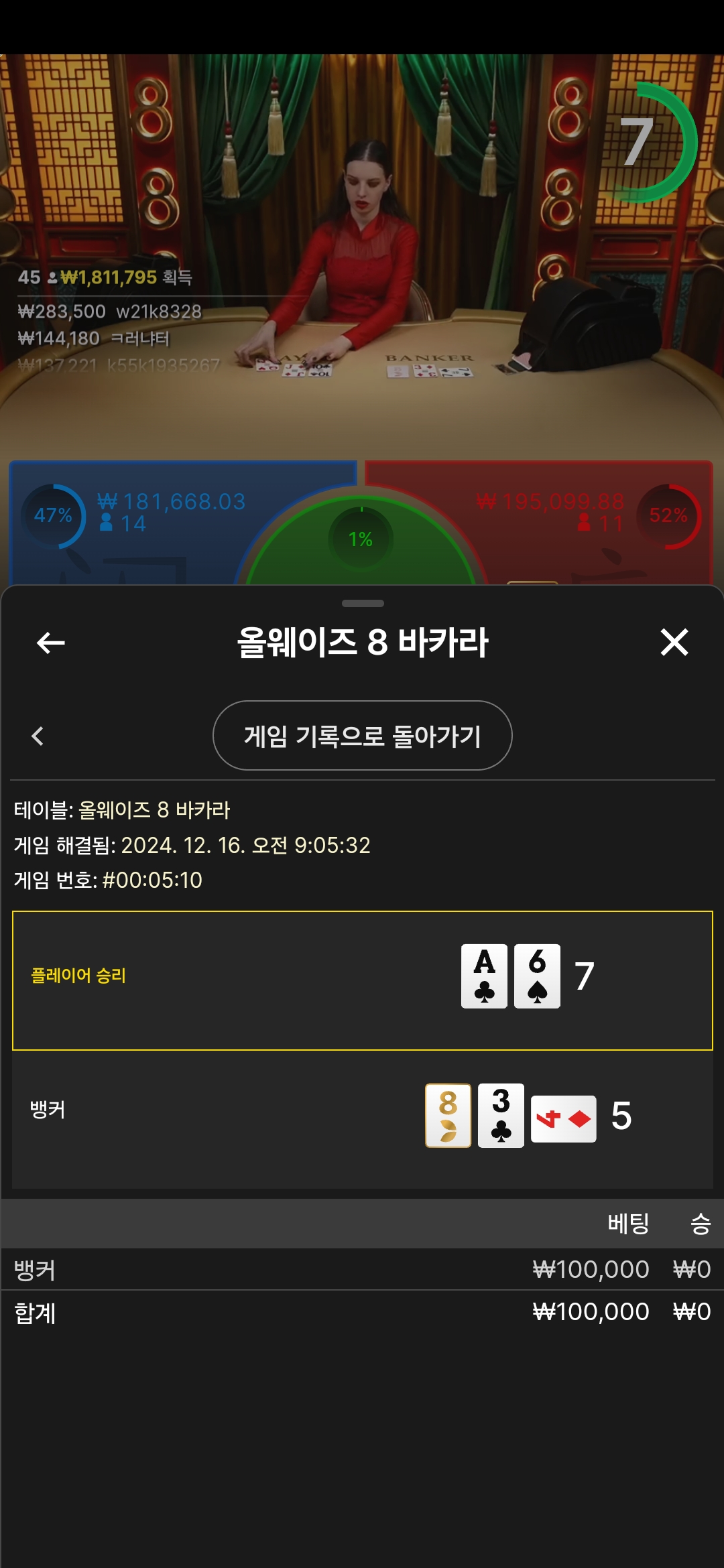Screen dimensions: 724x1568
Task: Close the 올웨이즈 8 바카라 panel
Action: tap(674, 642)
